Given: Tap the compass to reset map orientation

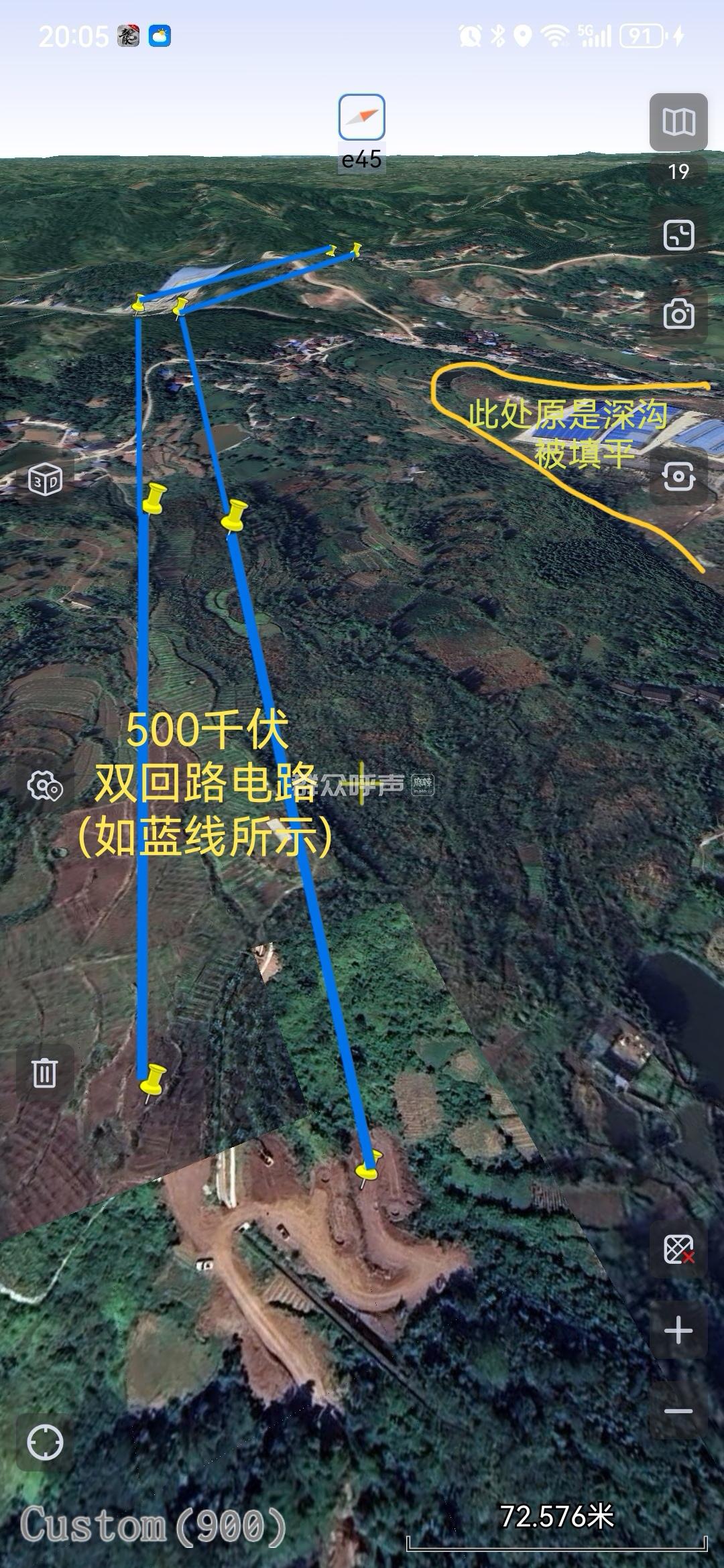Looking at the screenshot, I should pos(361,117).
